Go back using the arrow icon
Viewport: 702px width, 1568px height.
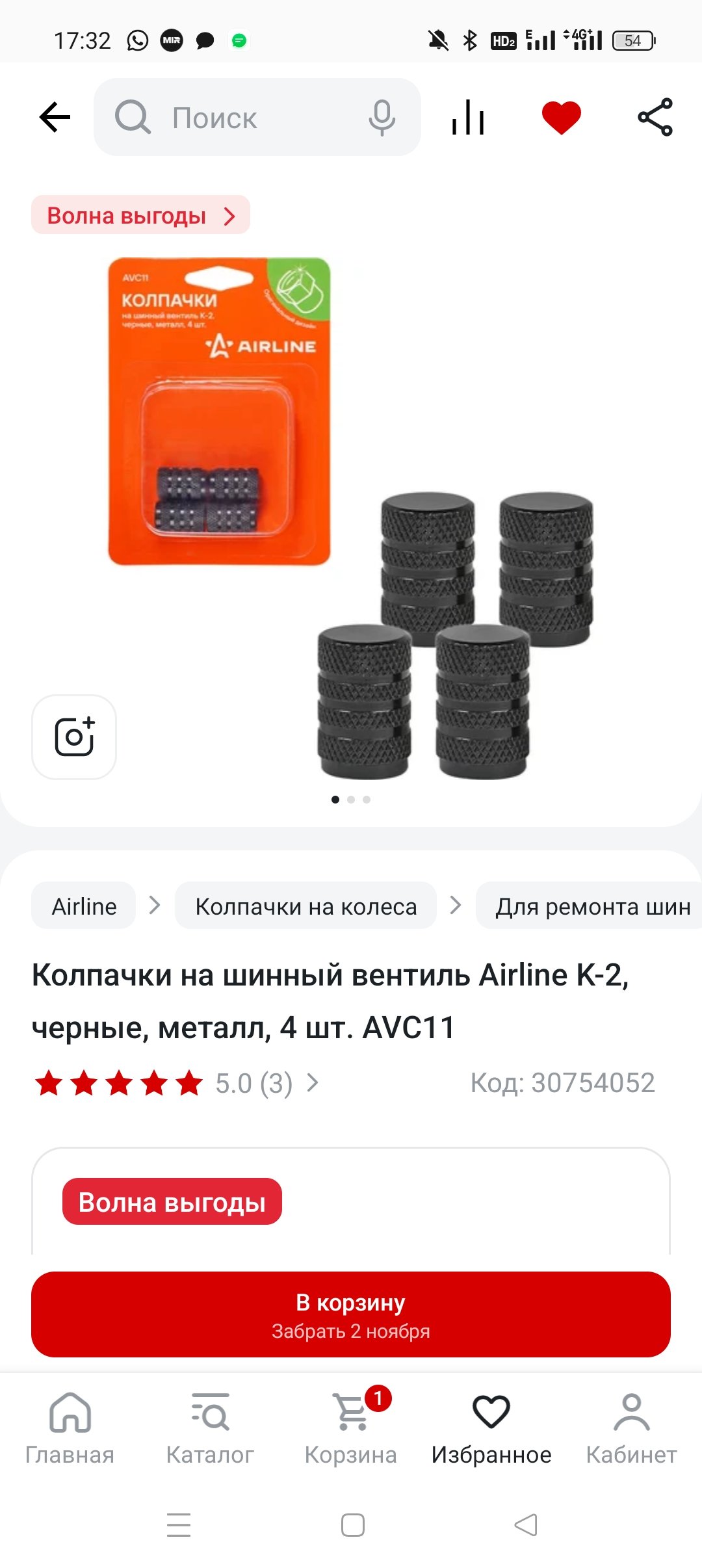point(55,118)
